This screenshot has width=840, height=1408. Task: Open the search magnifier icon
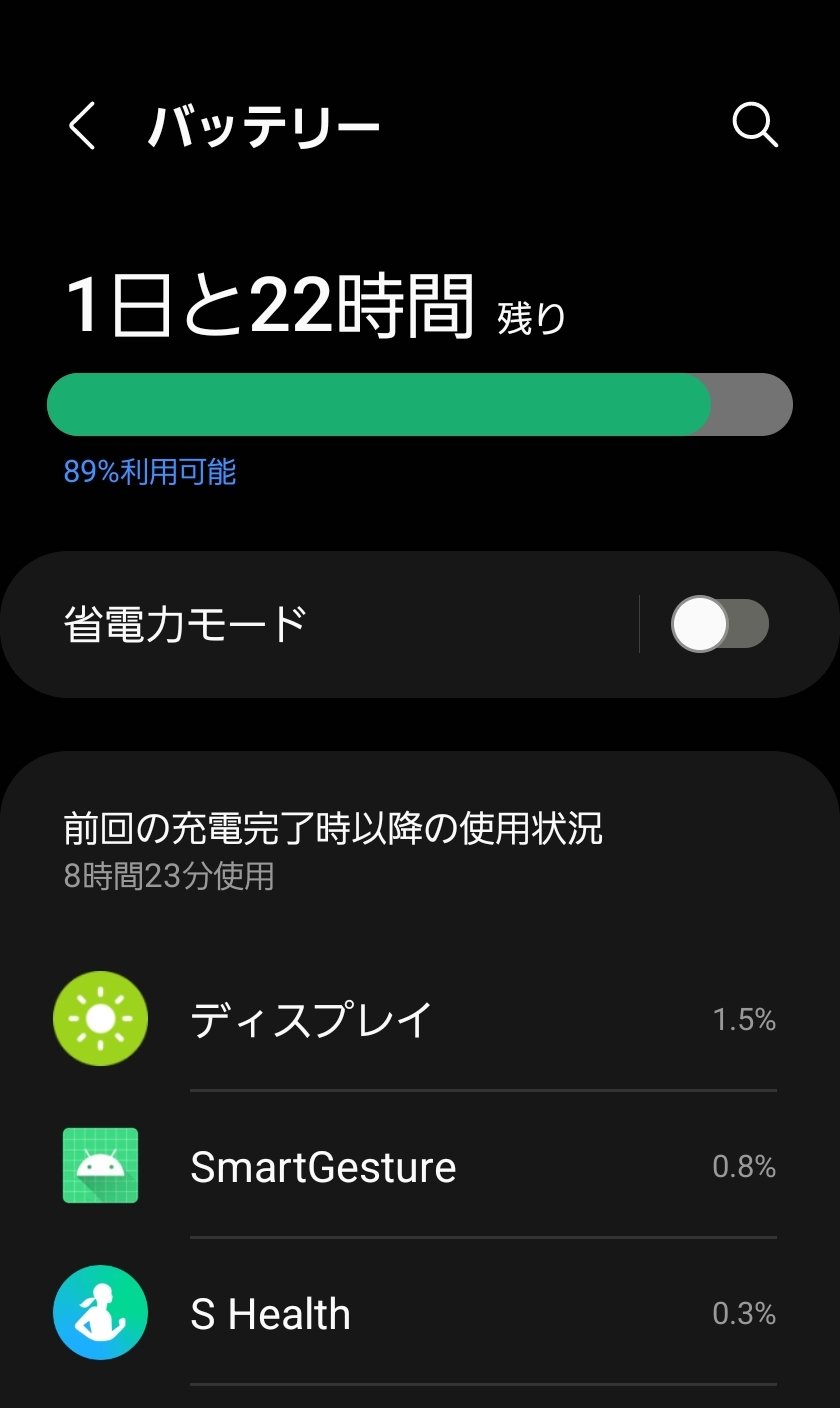click(x=754, y=126)
